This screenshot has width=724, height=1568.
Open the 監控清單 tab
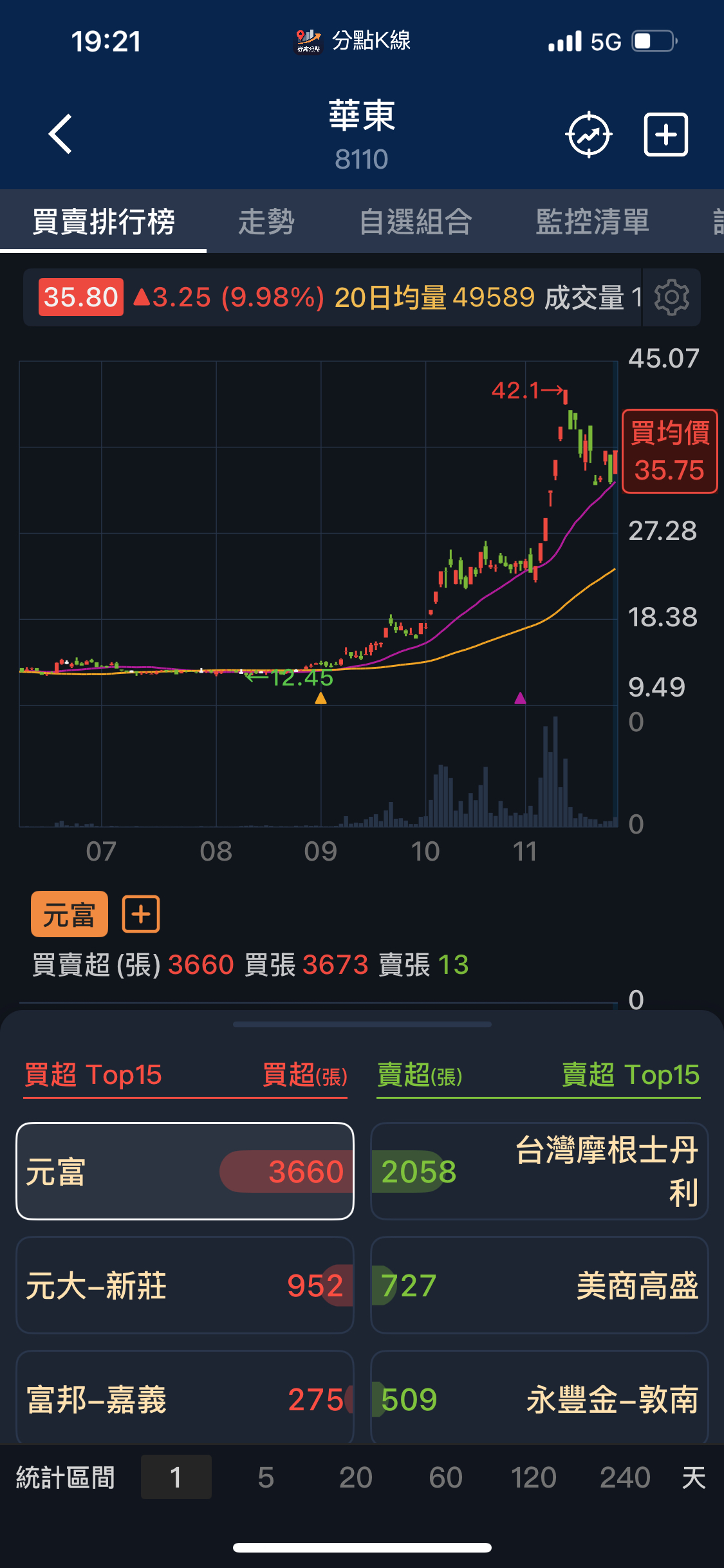point(592,222)
